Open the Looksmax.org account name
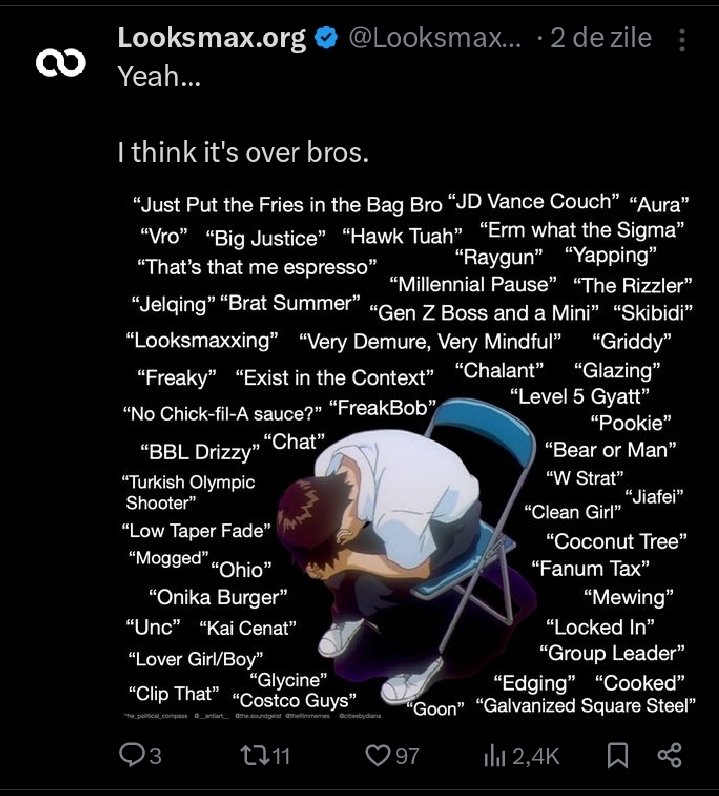This screenshot has height=796, width=719. coord(211,38)
